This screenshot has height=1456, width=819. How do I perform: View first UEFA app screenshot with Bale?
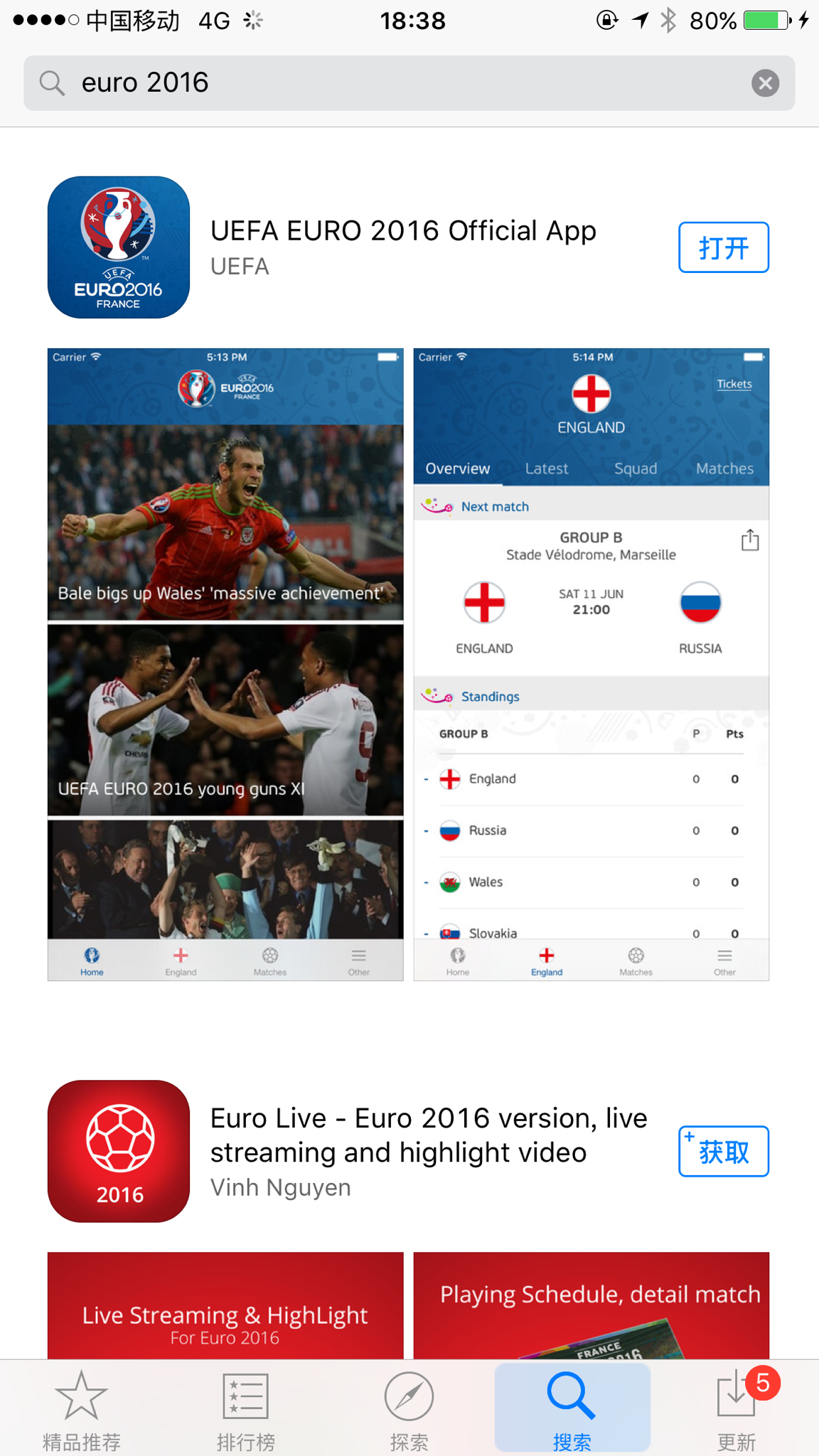coord(225,664)
